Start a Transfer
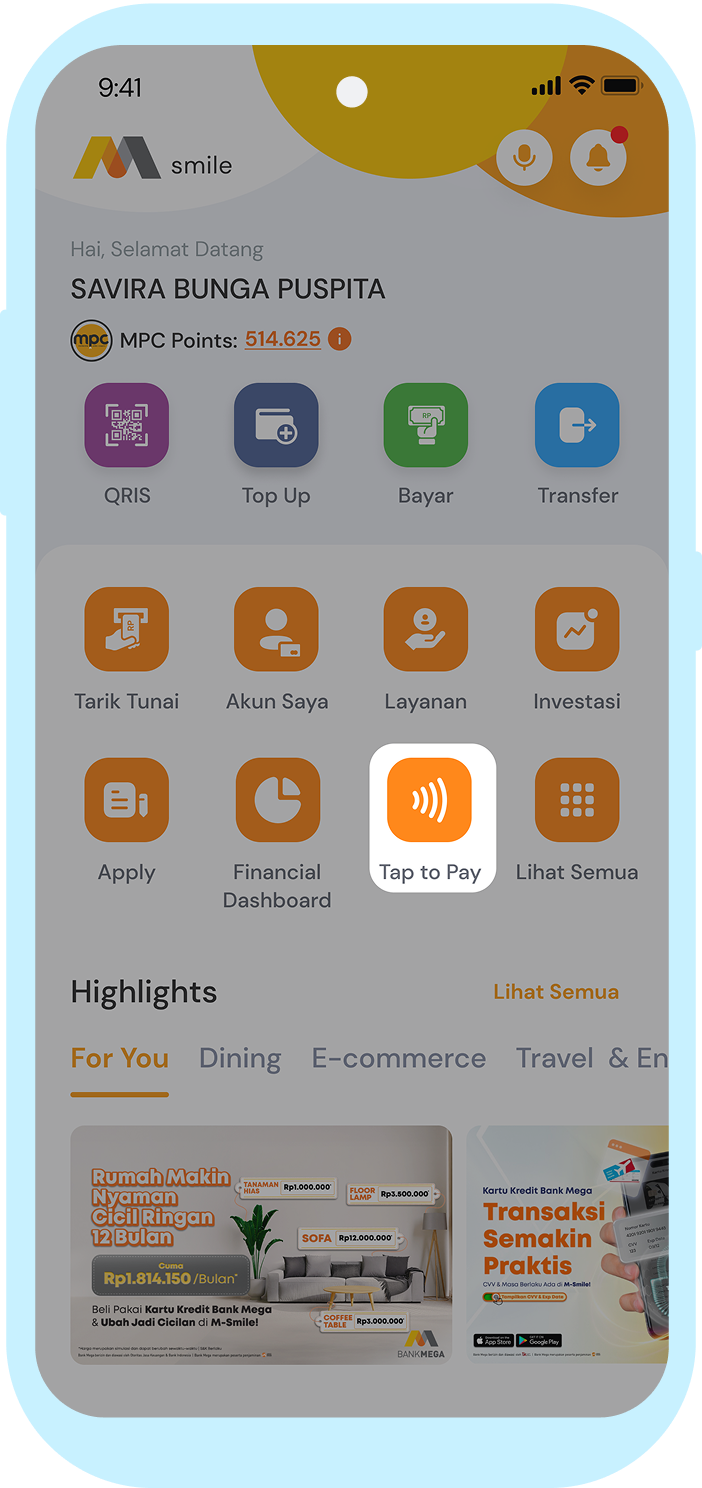Image resolution: width=702 pixels, height=1488 pixels. (577, 426)
